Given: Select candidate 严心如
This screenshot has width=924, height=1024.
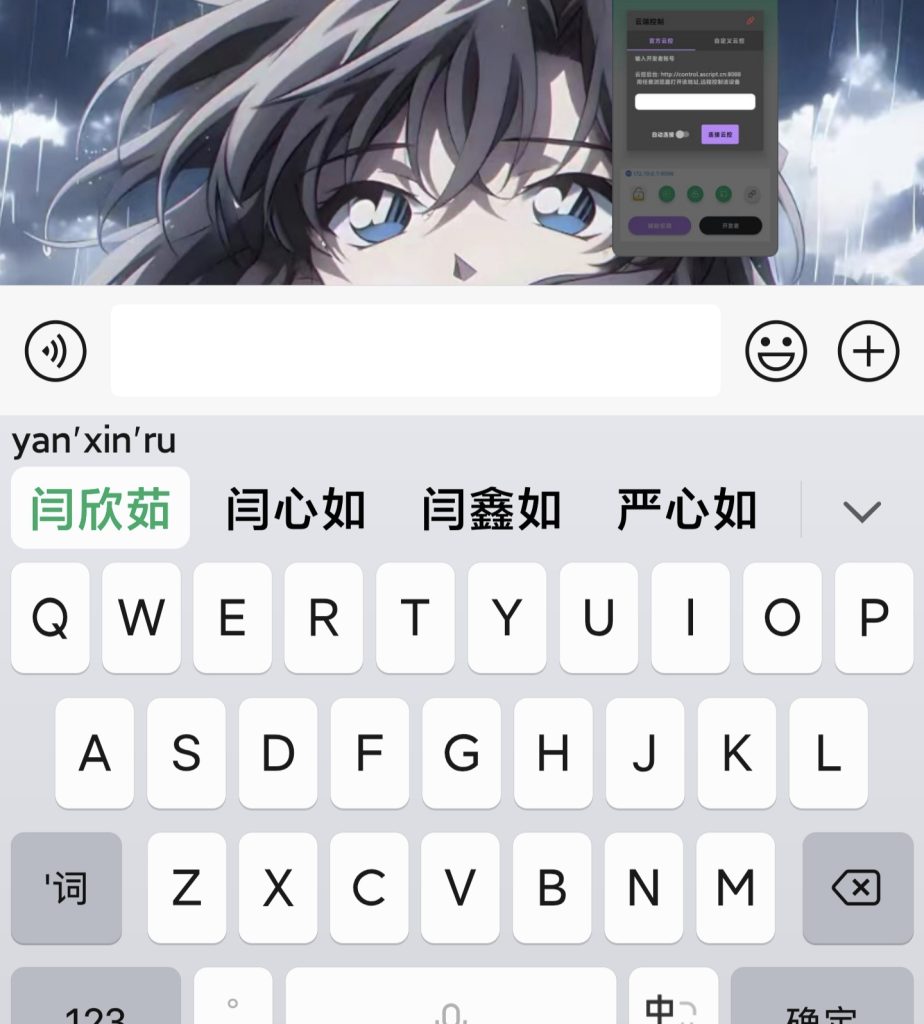Looking at the screenshot, I should point(687,509).
